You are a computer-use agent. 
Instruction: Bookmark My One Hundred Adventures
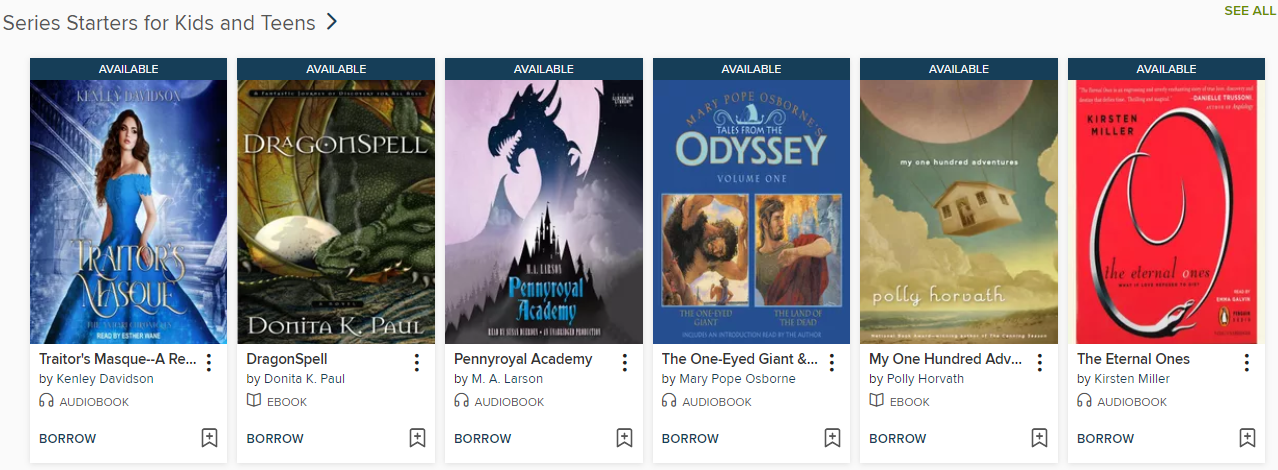1039,438
